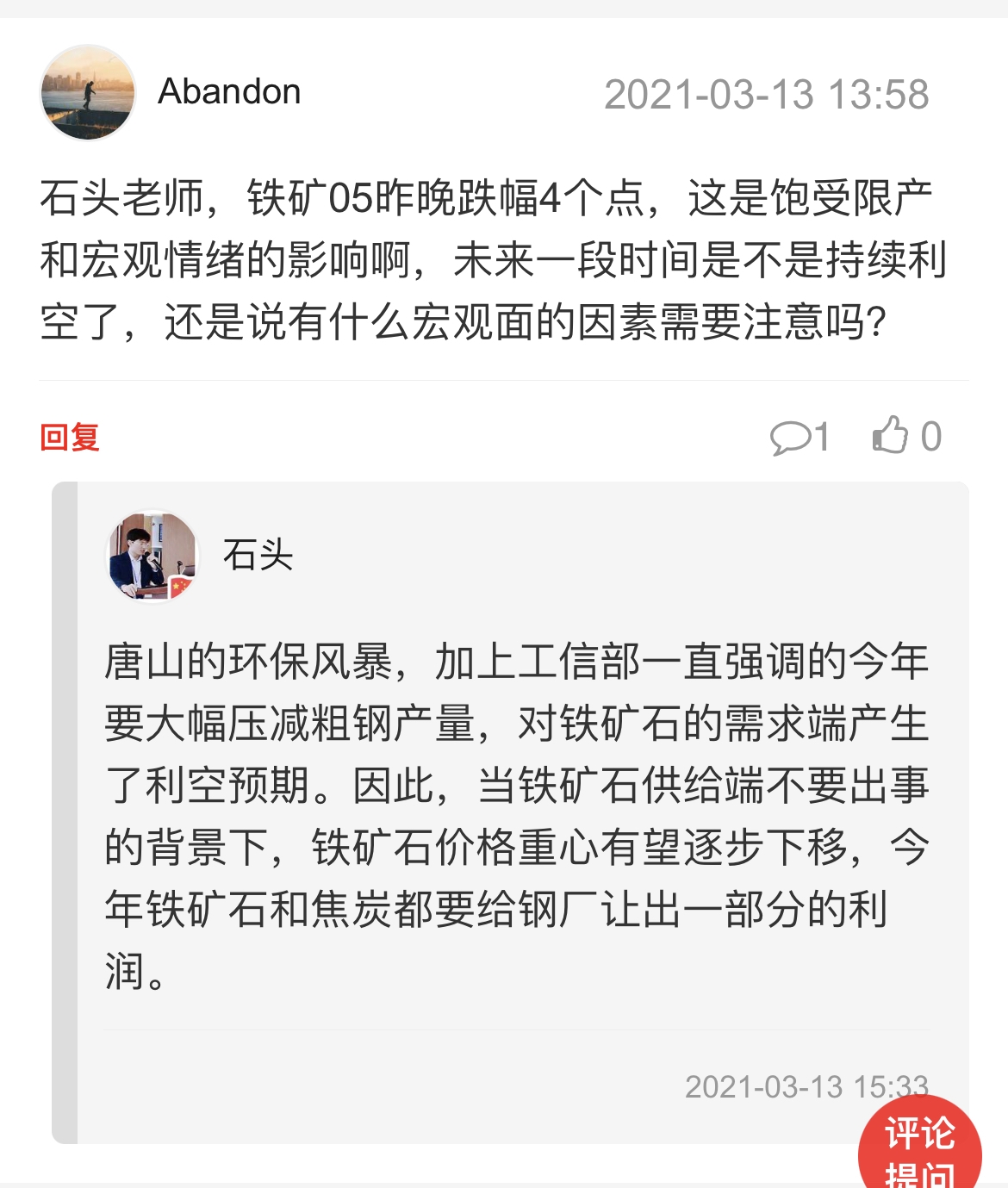The width and height of the screenshot is (1008, 1188).
Task: Like Abandon's question with thumbs-up icon
Action: pos(891,435)
